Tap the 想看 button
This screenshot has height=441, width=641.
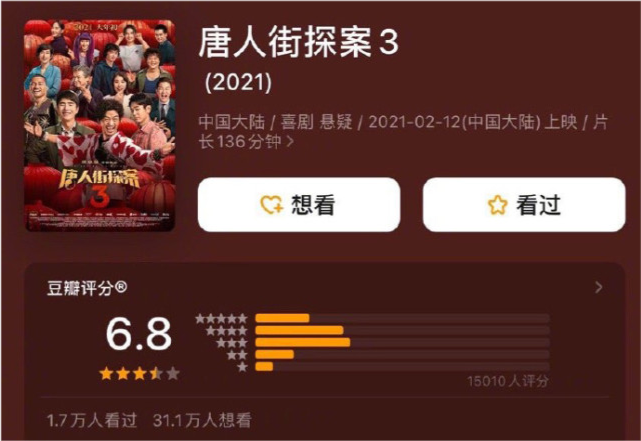pyautogui.click(x=298, y=205)
